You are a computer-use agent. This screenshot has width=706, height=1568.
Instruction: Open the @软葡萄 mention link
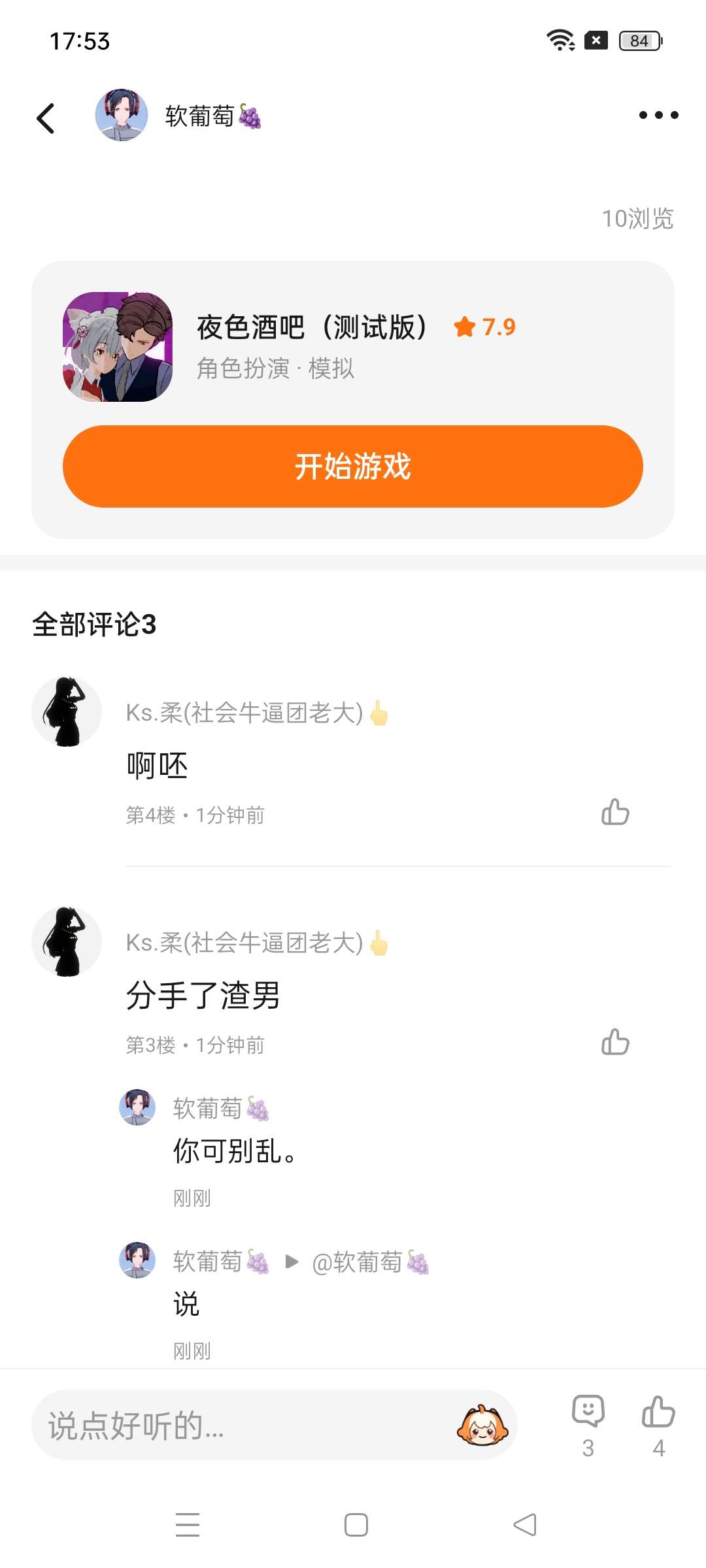pos(370,1262)
